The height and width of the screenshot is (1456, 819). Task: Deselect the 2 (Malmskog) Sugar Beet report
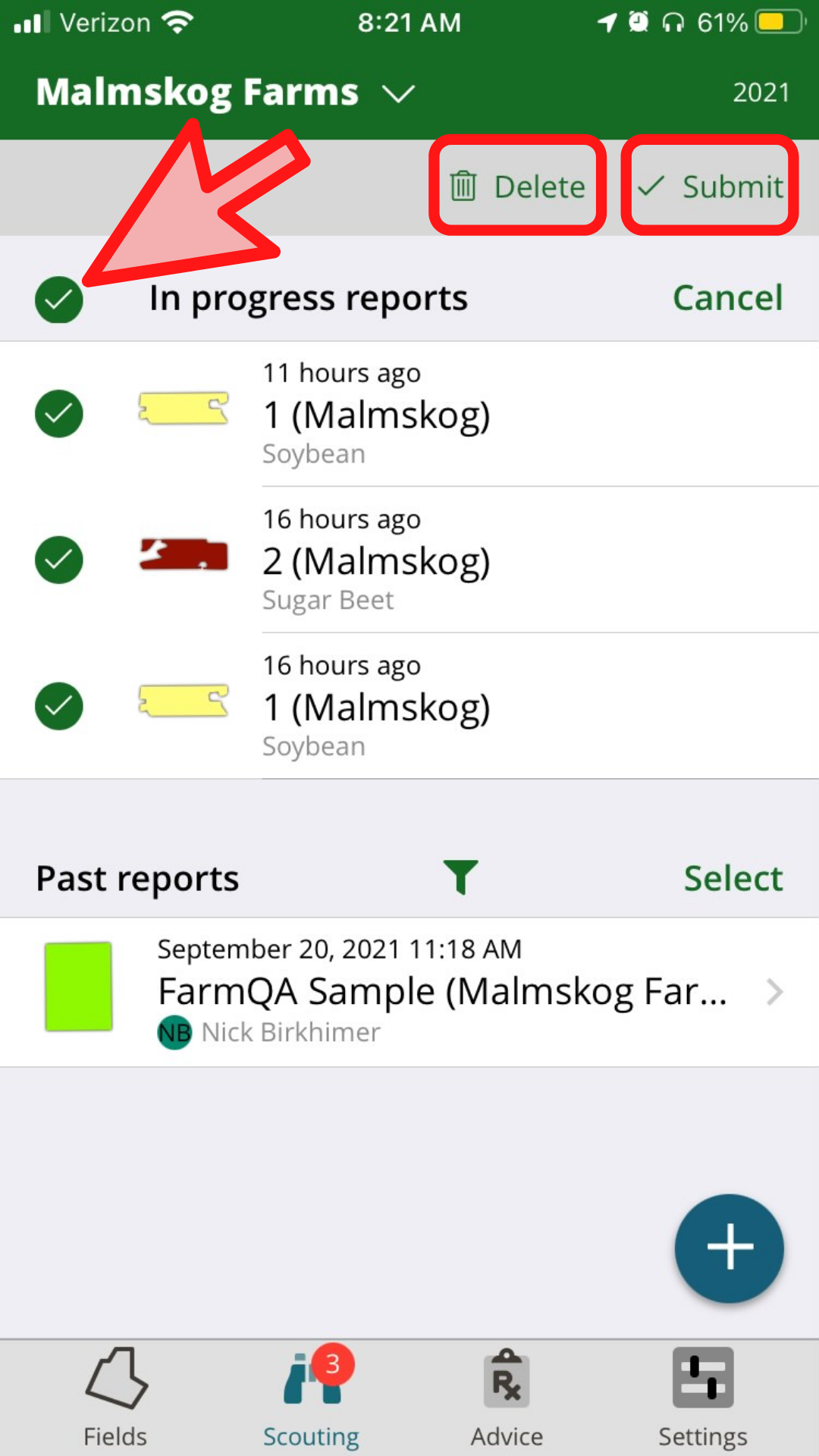click(x=59, y=560)
